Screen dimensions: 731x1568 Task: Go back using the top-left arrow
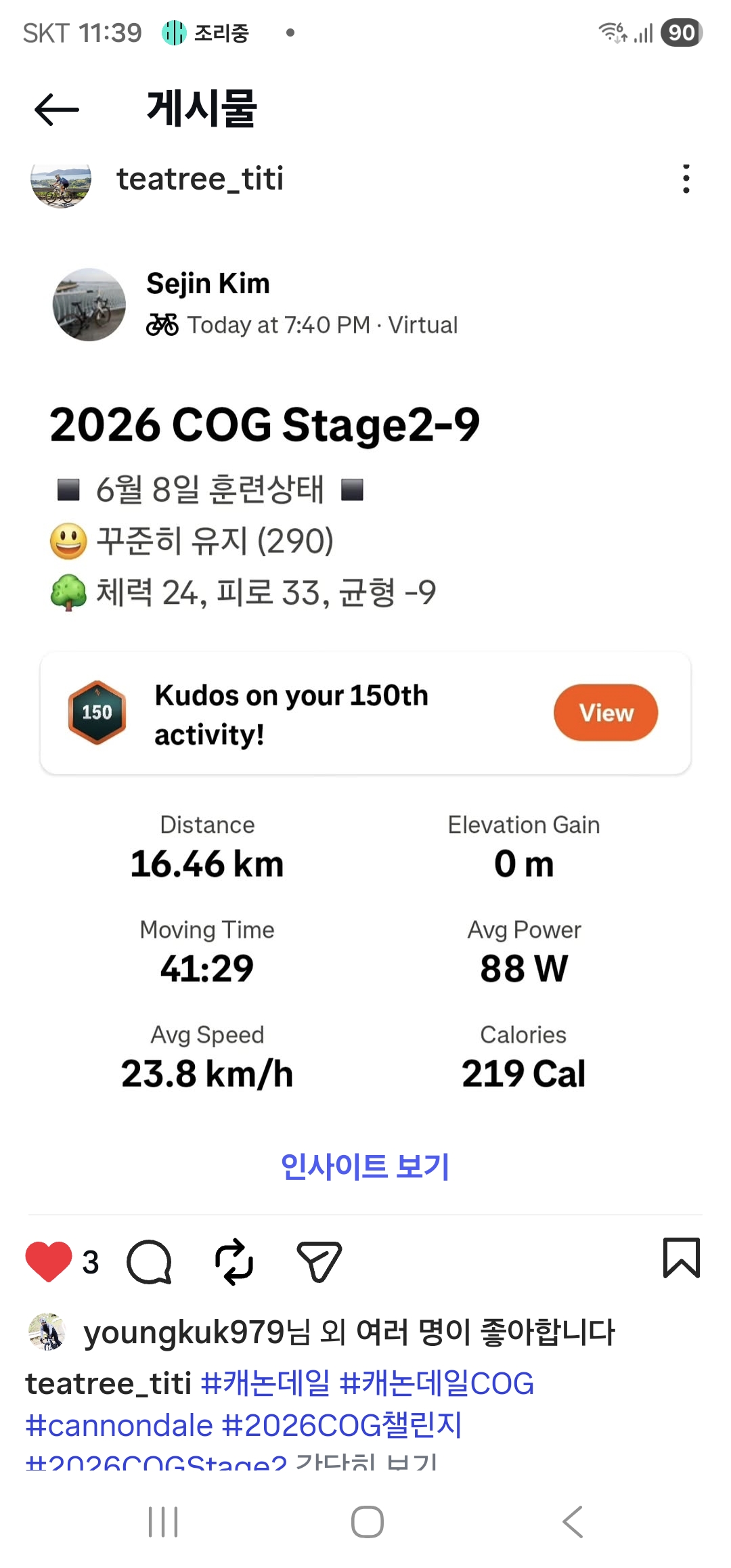57,110
